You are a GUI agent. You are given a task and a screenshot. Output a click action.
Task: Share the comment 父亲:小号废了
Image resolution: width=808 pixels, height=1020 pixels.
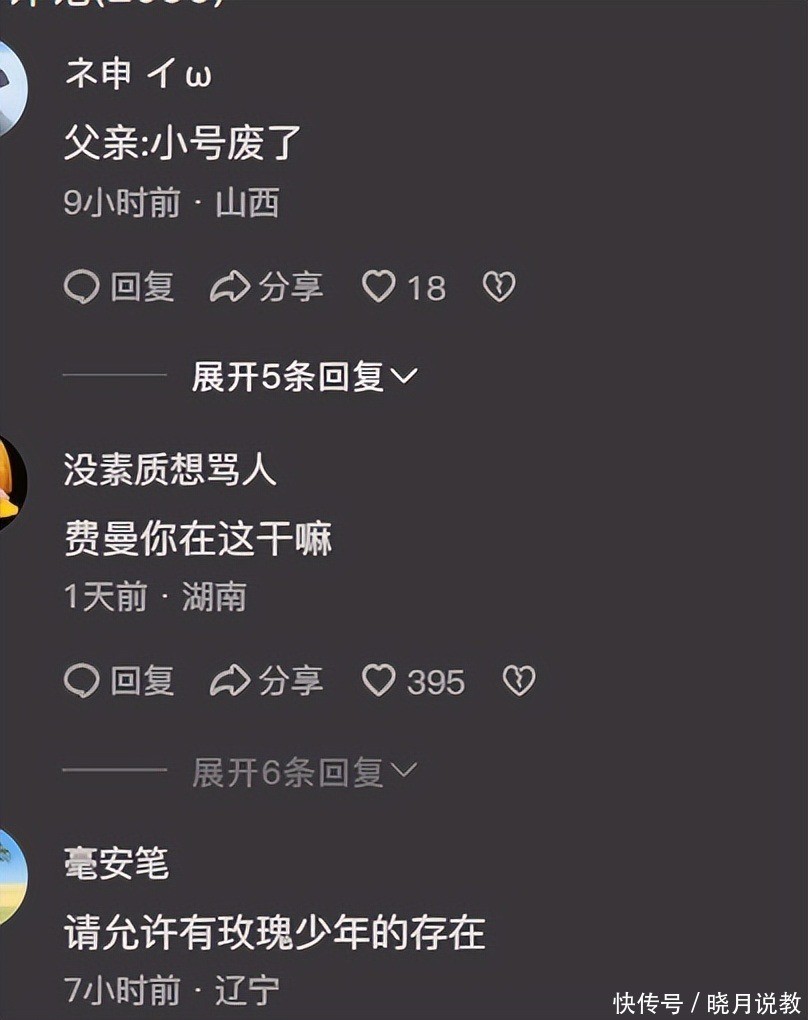[x=267, y=288]
